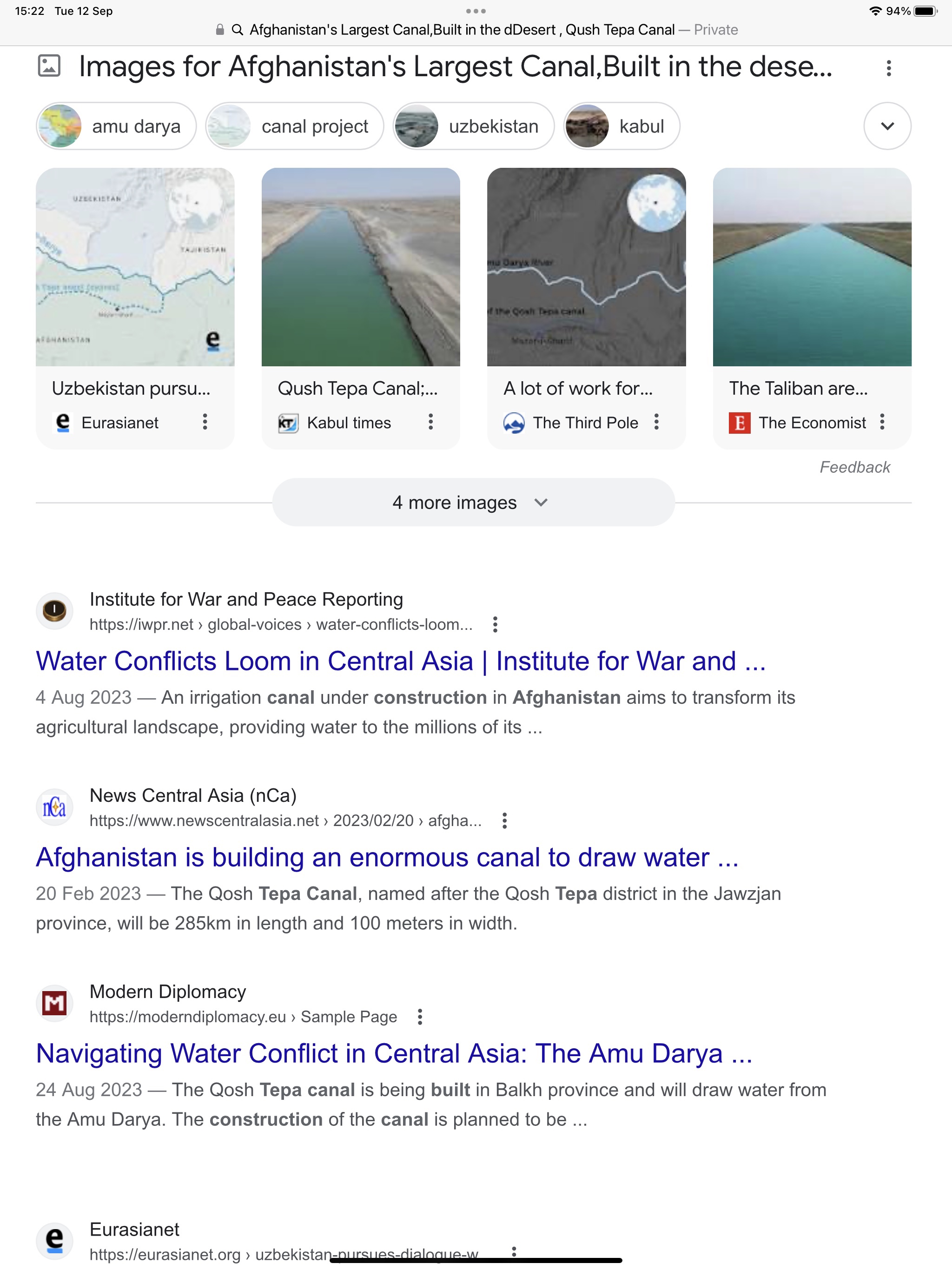Show options for the Modern Diplomacy result

420,1017
